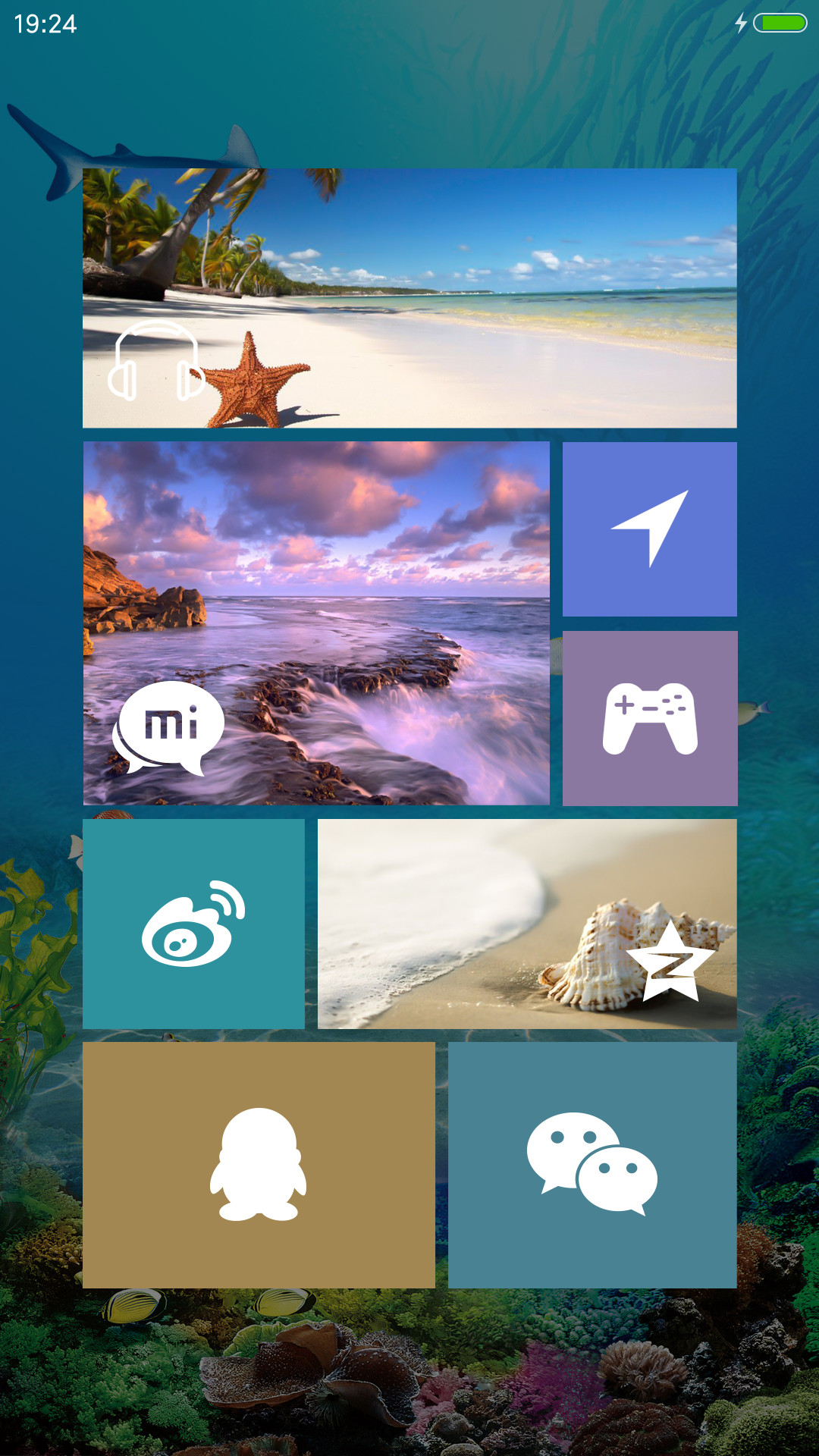This screenshot has height=1456, width=819.
Task: Open the game controller tile
Action: (x=650, y=718)
